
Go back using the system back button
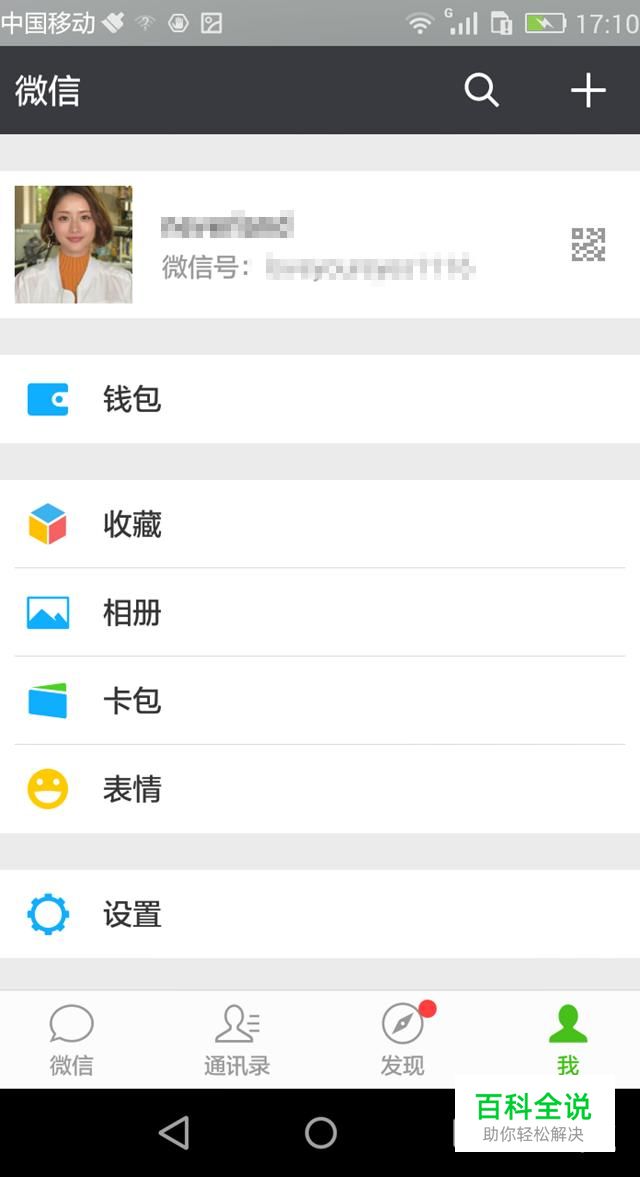[x=174, y=1132]
